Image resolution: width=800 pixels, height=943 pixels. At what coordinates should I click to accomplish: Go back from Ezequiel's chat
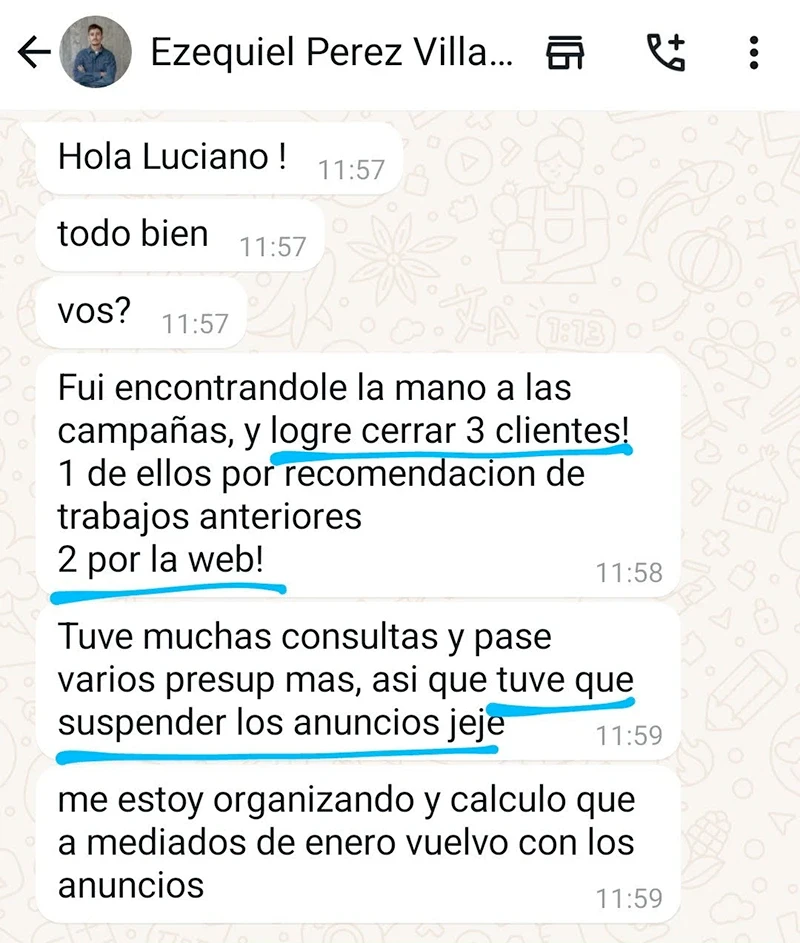34,53
